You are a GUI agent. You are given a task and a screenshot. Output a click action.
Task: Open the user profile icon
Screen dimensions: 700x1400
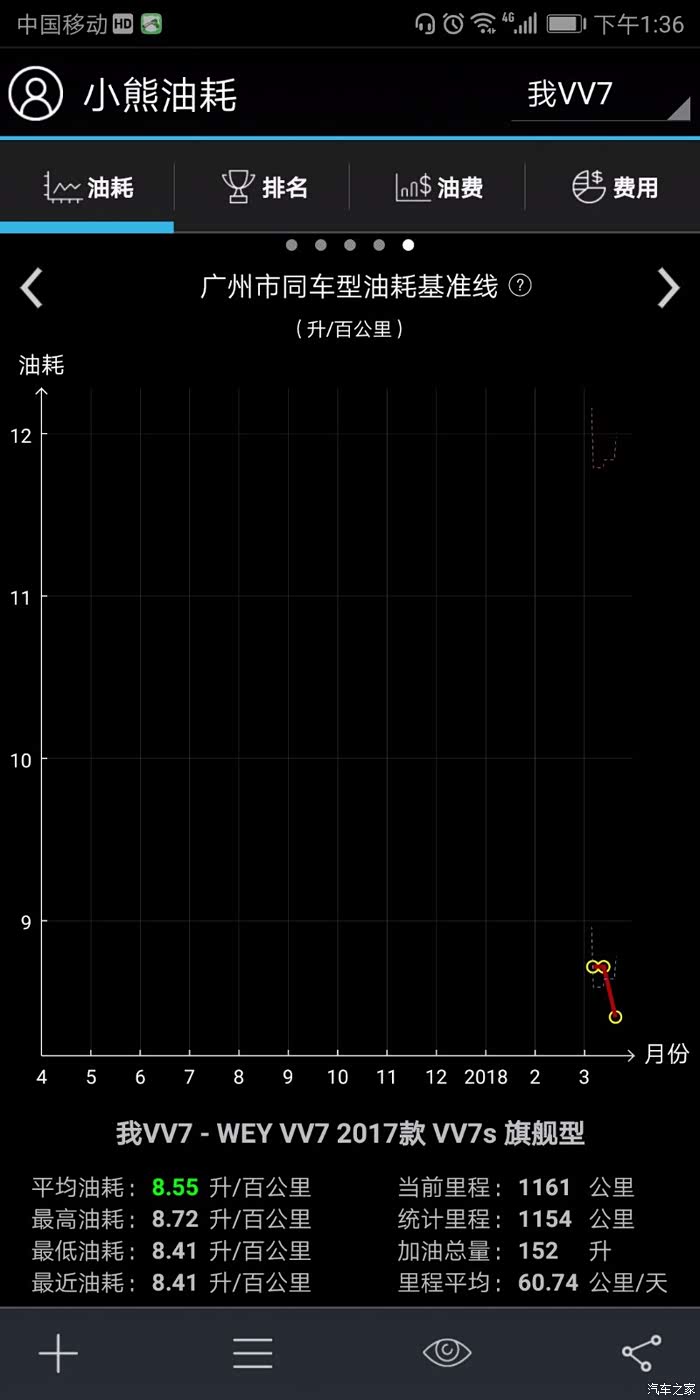(x=36, y=94)
